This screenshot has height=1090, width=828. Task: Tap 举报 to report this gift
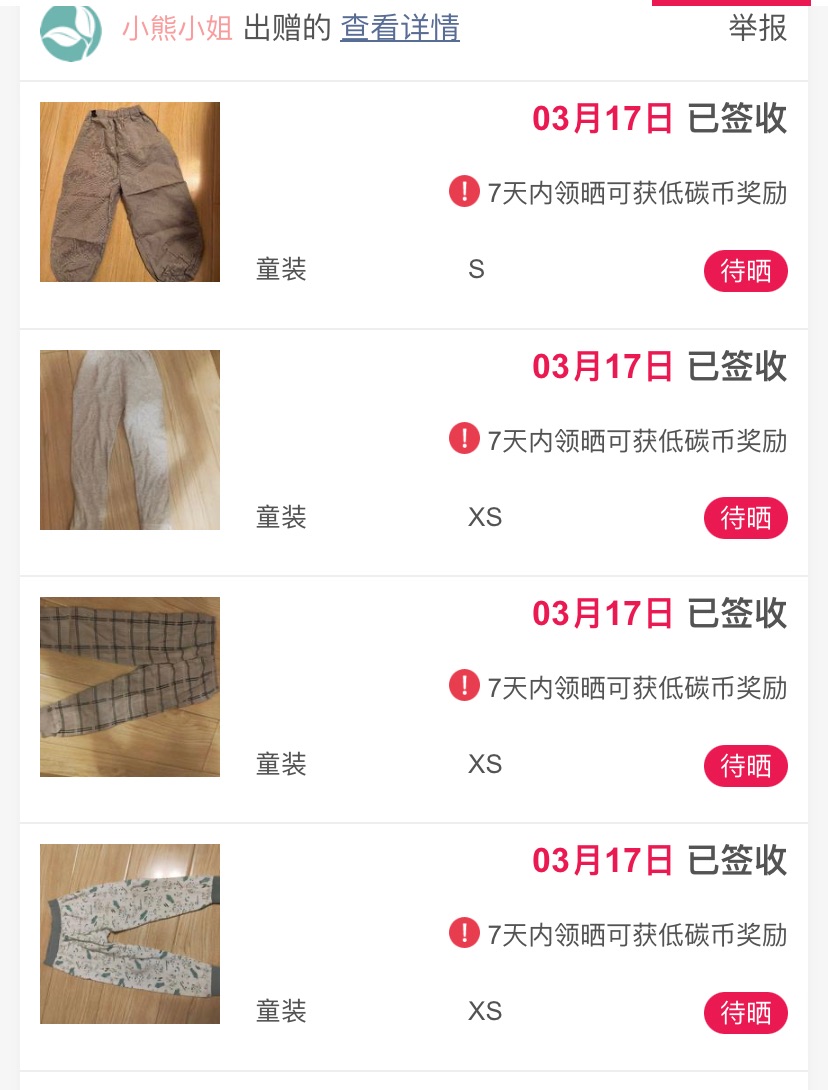pos(757,28)
